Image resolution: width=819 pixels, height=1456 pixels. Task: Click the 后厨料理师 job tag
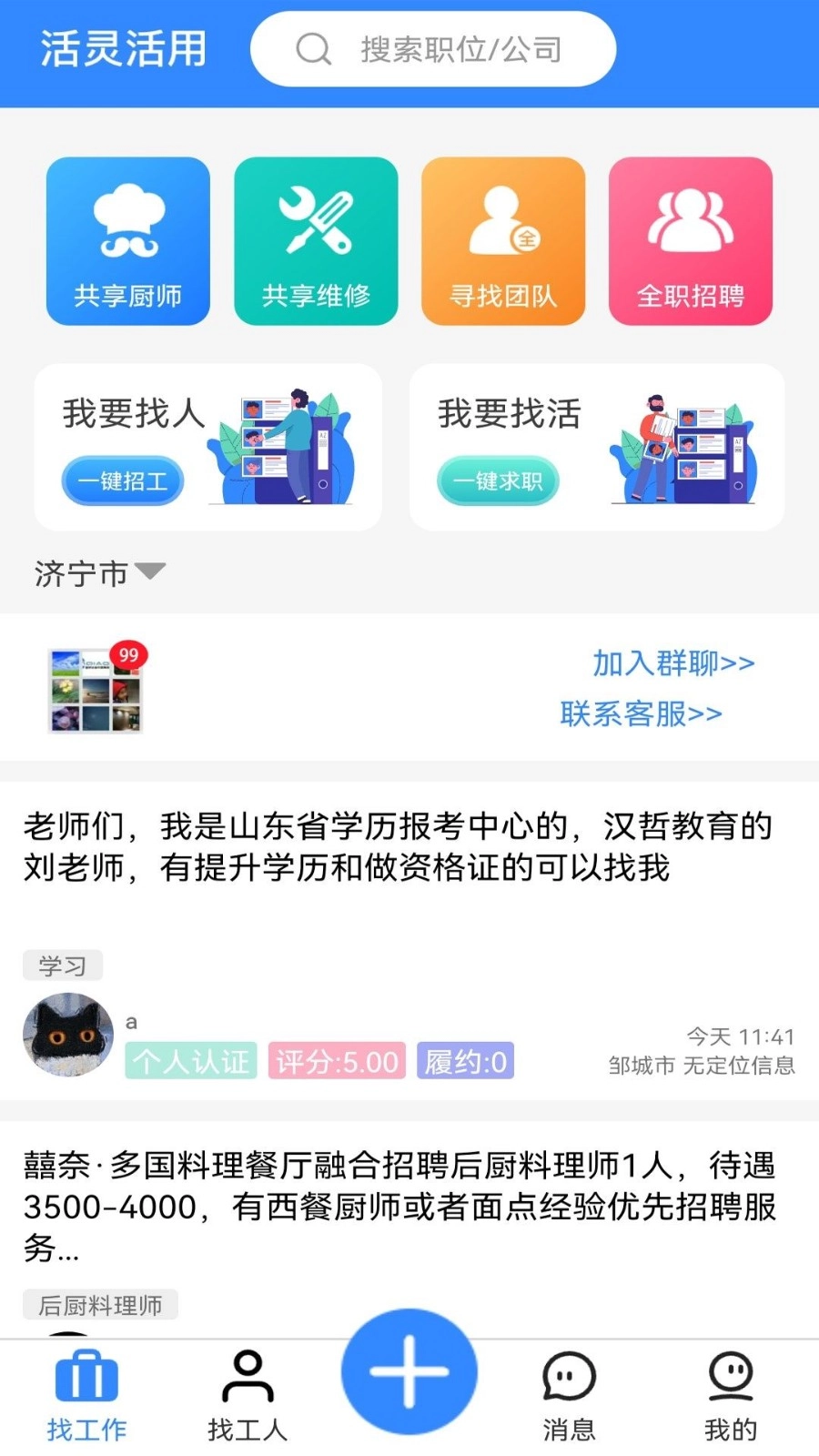click(100, 1305)
